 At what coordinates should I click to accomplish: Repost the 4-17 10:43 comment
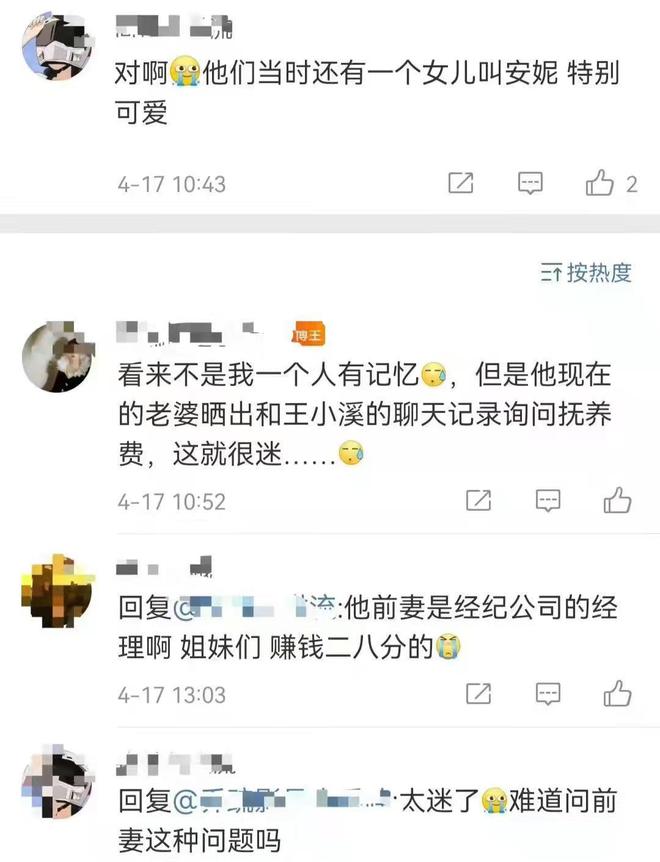460,183
